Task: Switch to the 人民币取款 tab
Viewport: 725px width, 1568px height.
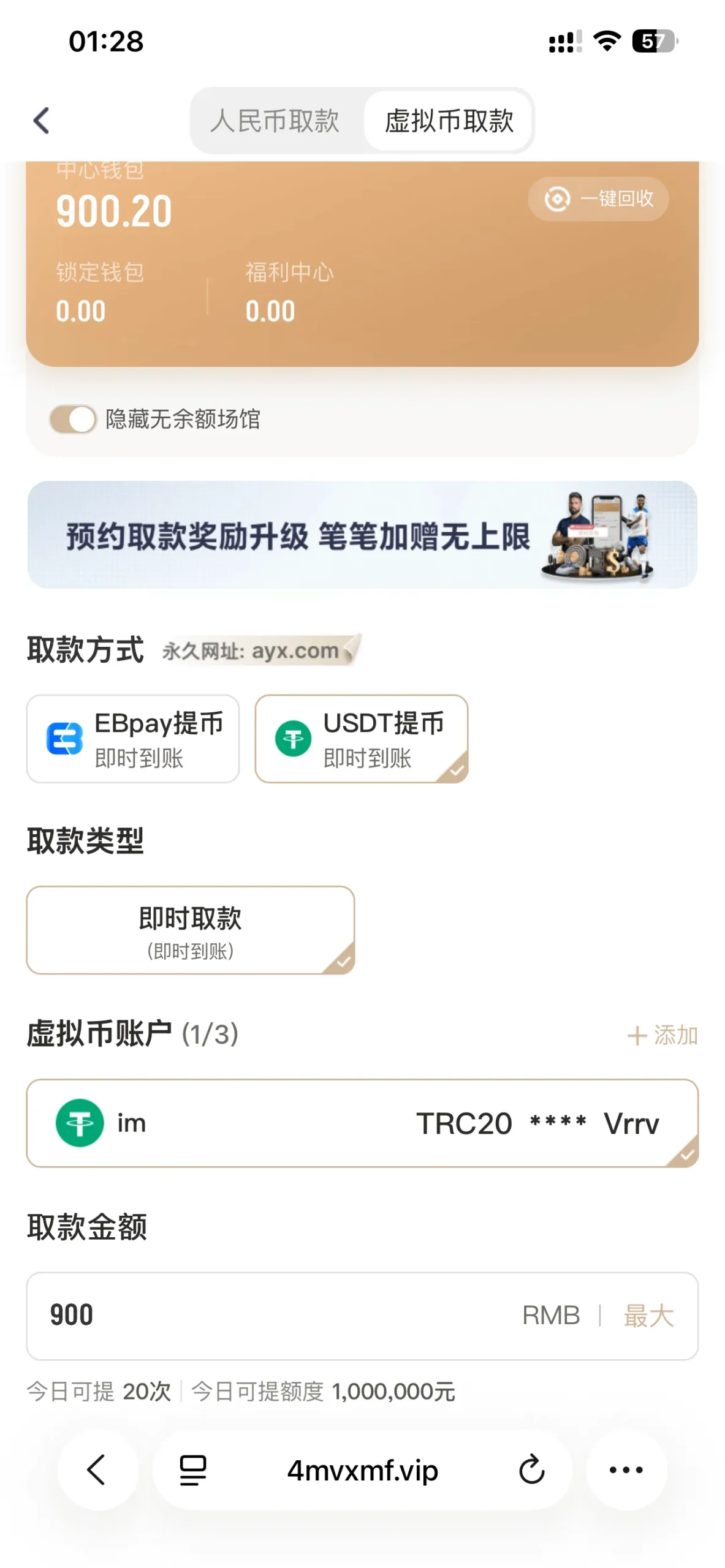Action: [x=275, y=121]
